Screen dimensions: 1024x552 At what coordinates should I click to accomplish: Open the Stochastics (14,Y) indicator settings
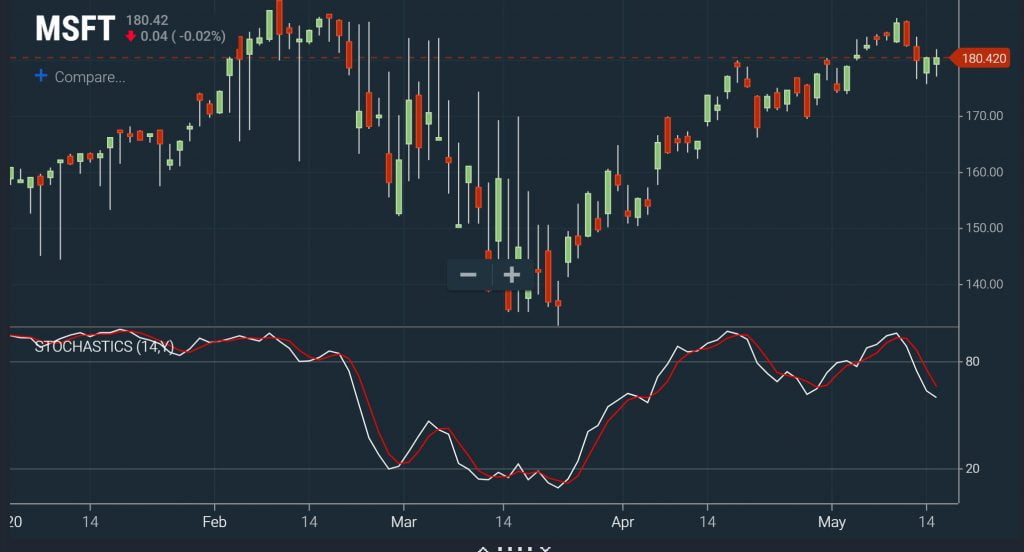tap(104, 347)
